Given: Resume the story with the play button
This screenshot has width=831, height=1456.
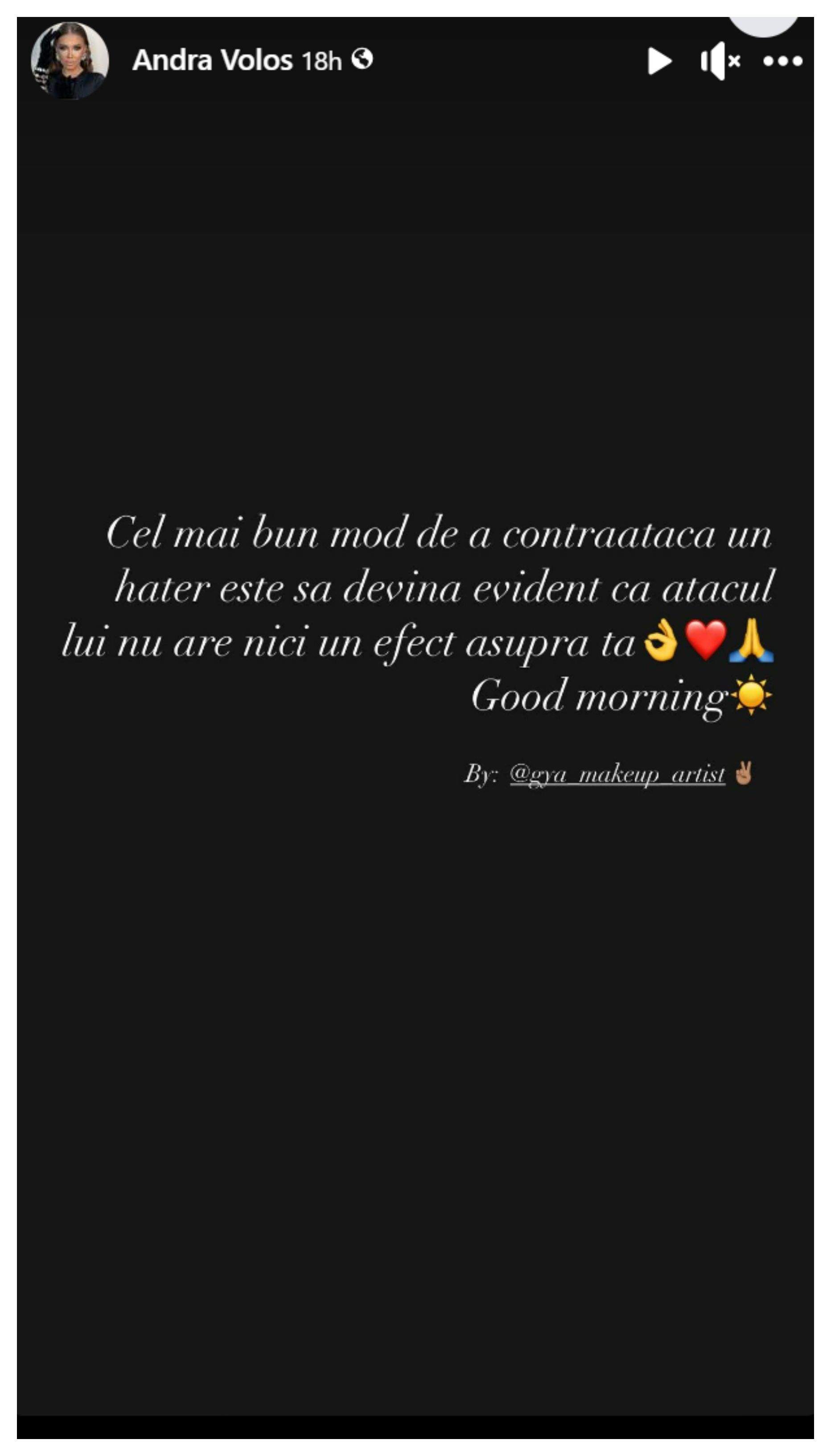Looking at the screenshot, I should (659, 61).
